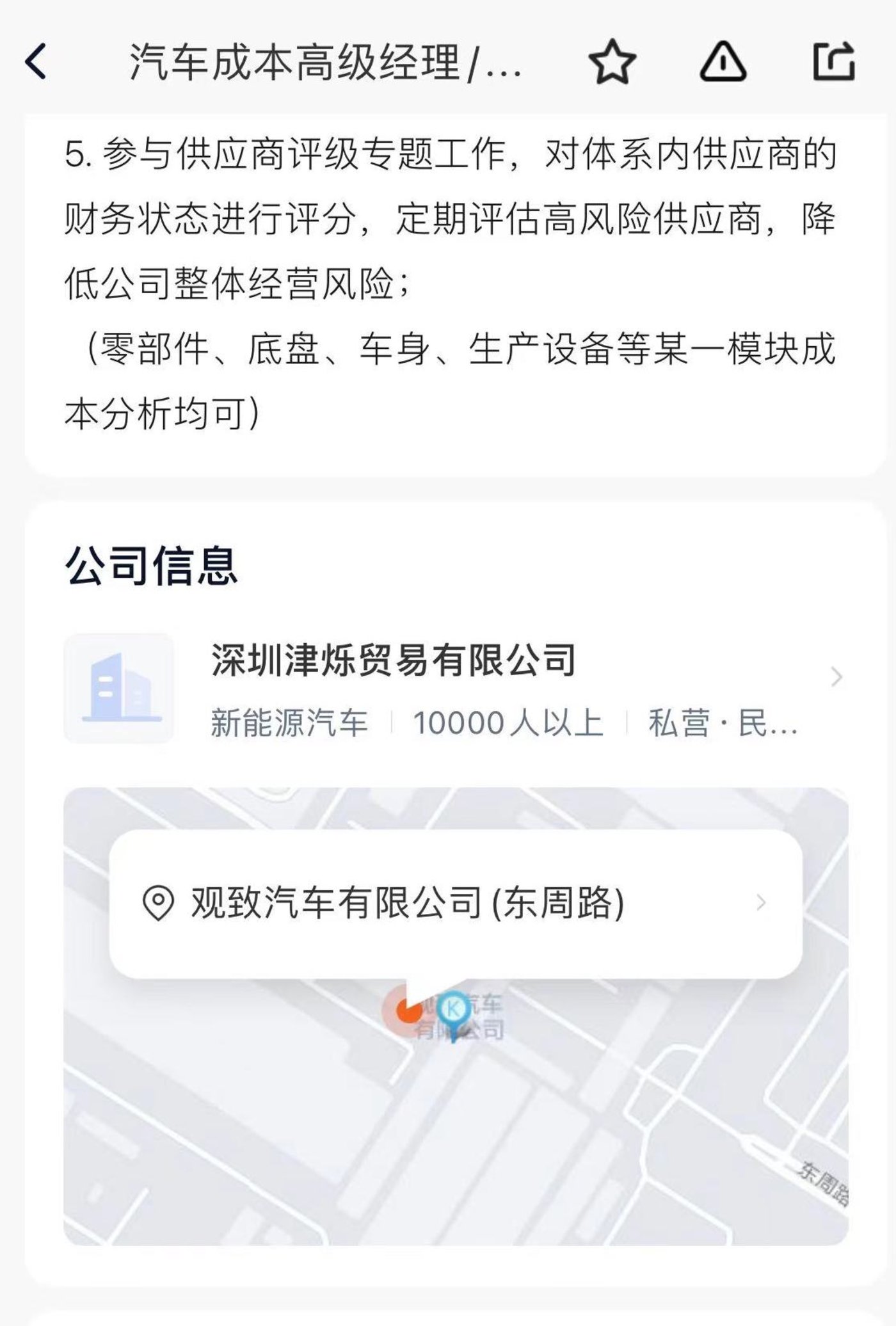The width and height of the screenshot is (896, 1326).
Task: Go back from the job detail page
Action: coord(36,61)
